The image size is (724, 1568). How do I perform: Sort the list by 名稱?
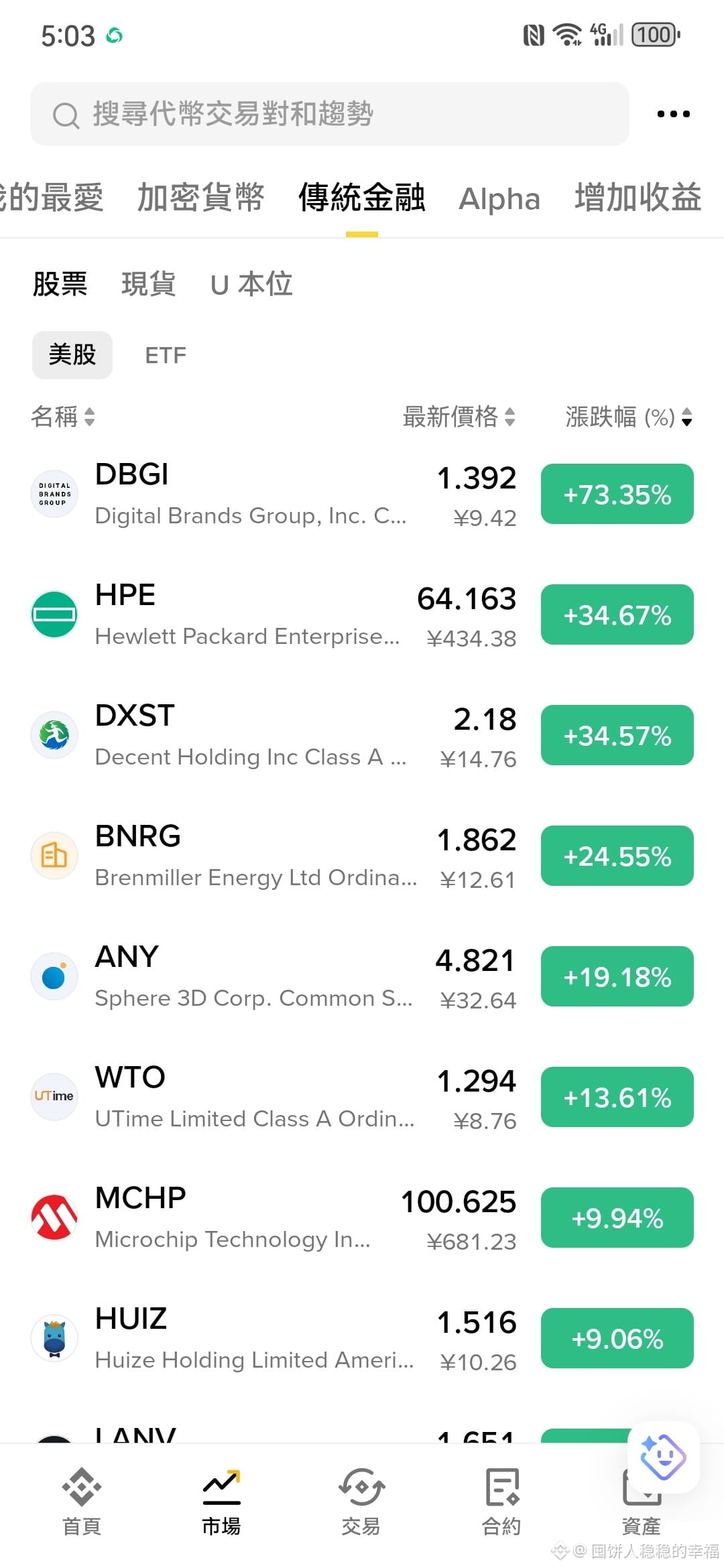coord(63,417)
